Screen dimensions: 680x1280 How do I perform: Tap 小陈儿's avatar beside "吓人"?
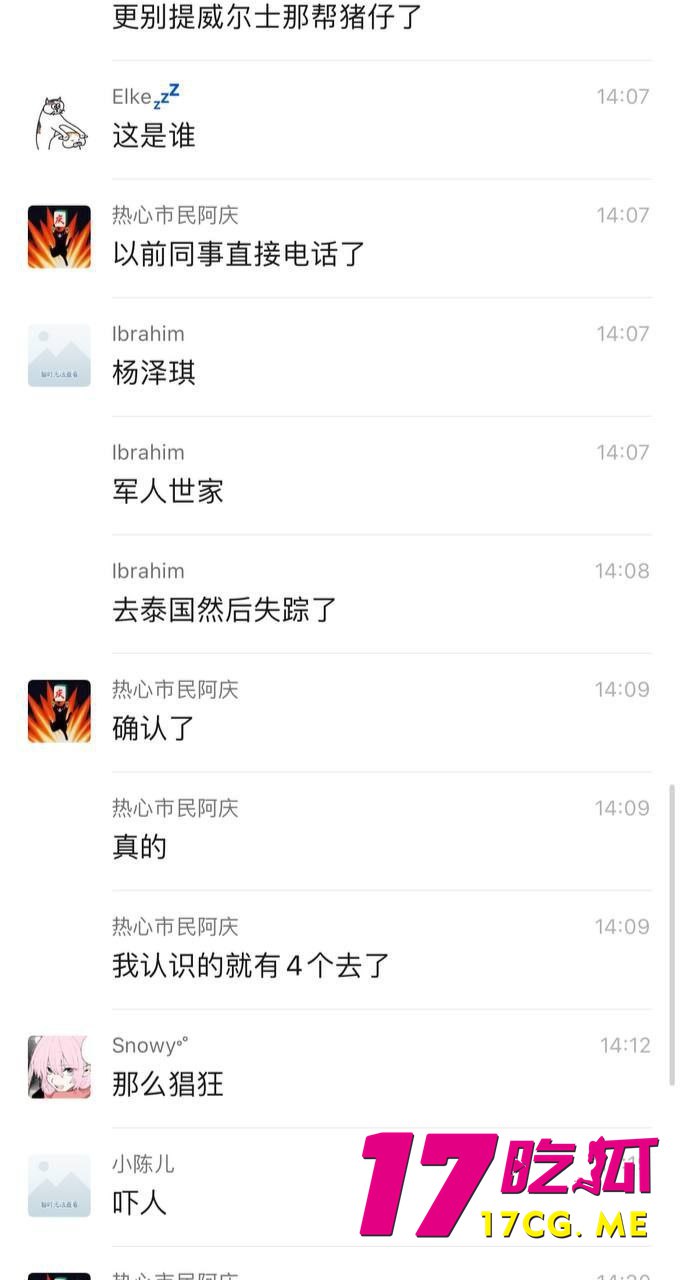59,1185
